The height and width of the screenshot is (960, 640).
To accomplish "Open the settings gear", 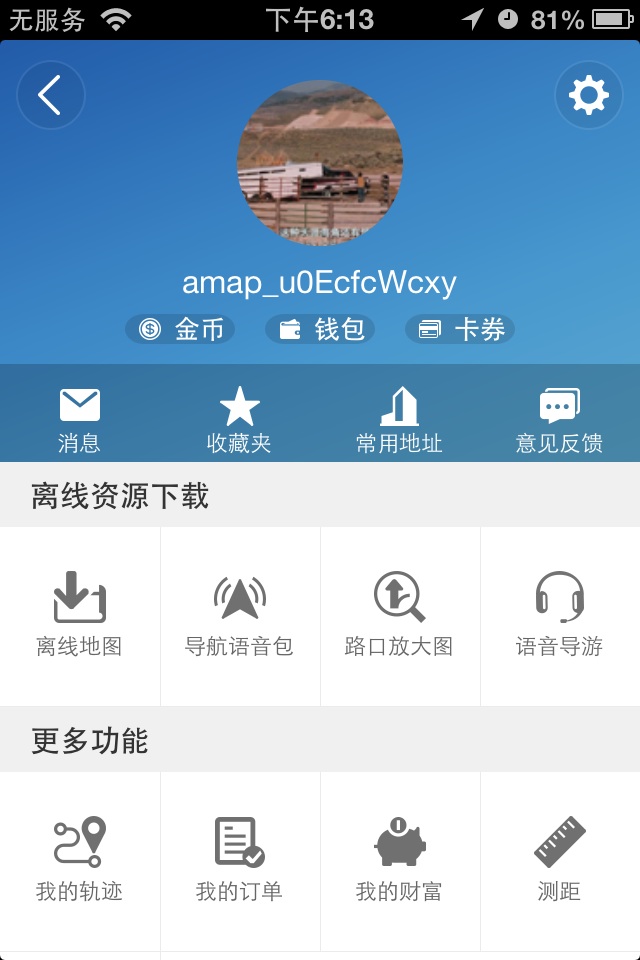I will [588, 96].
